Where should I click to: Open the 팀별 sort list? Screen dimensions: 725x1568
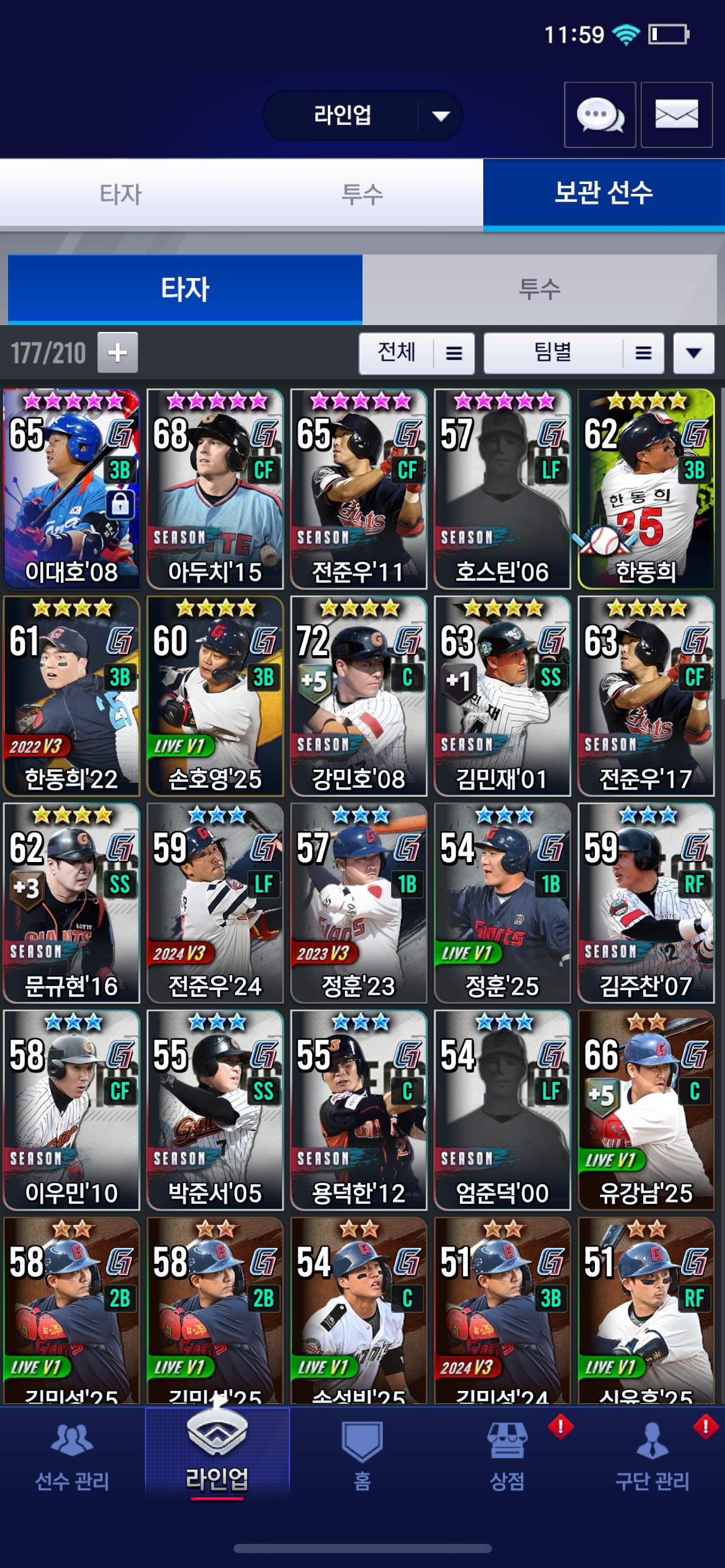tap(574, 353)
